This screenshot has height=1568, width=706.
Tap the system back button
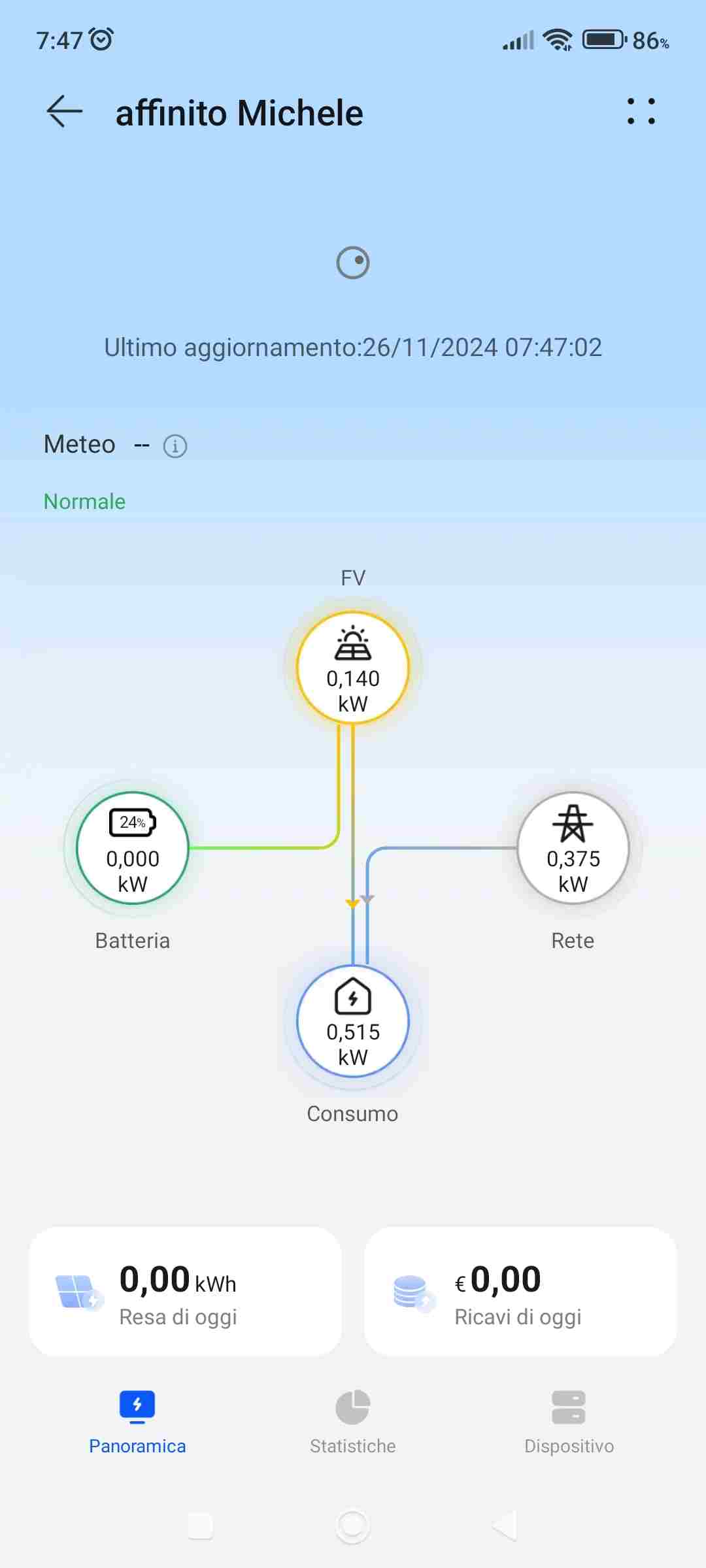pyautogui.click(x=505, y=1526)
